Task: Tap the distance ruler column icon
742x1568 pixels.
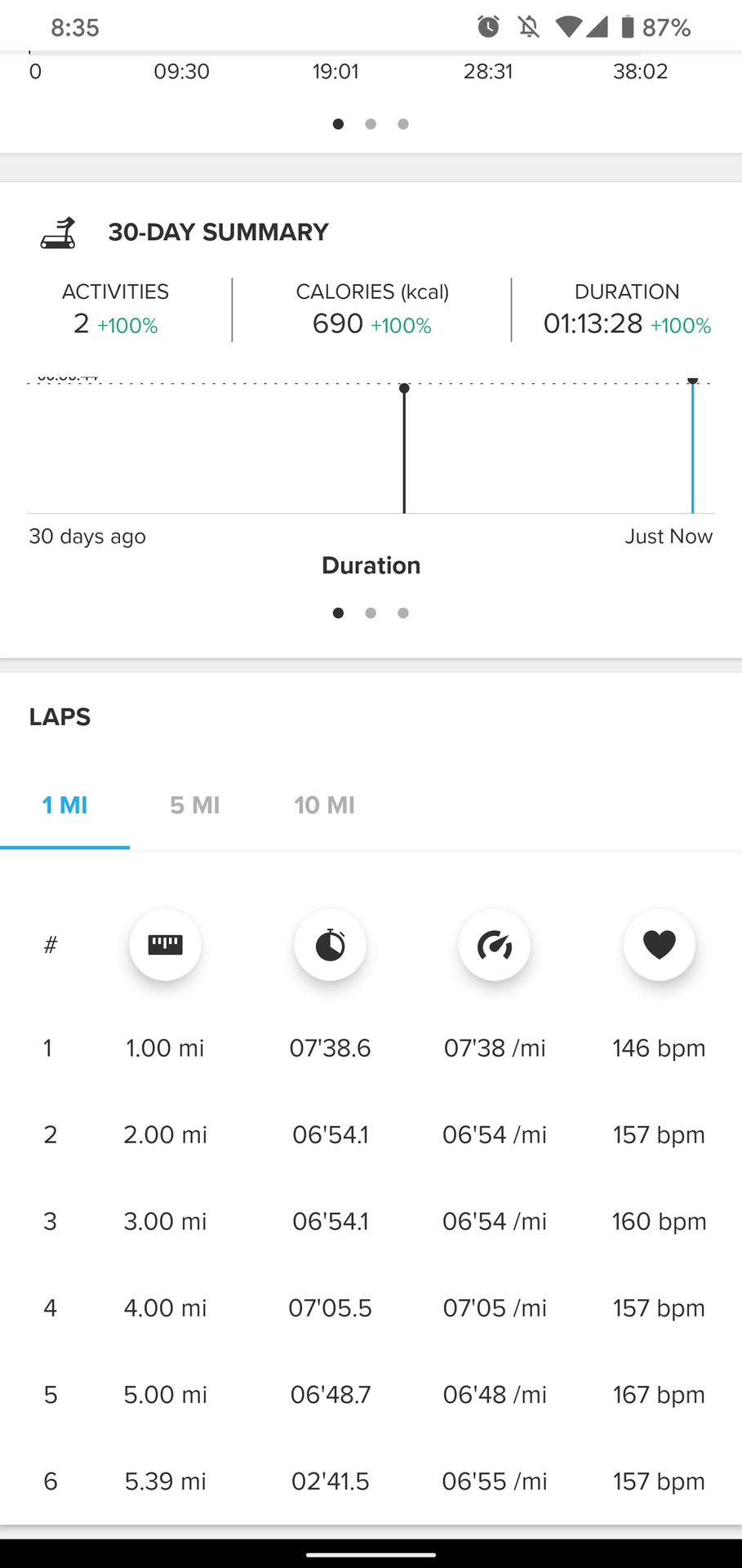Action: tap(165, 945)
